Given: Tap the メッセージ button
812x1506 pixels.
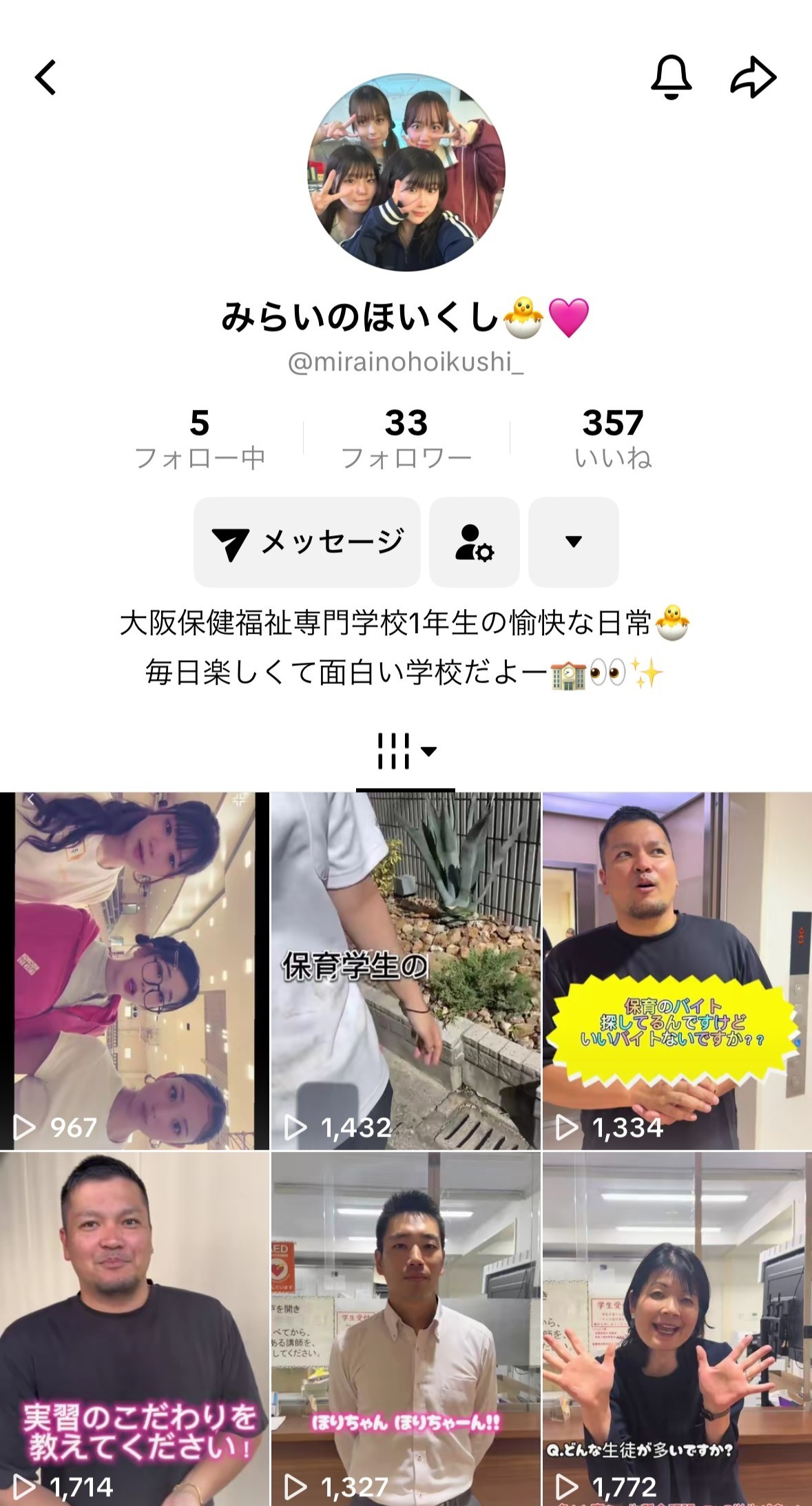Looking at the screenshot, I should coord(307,542).
